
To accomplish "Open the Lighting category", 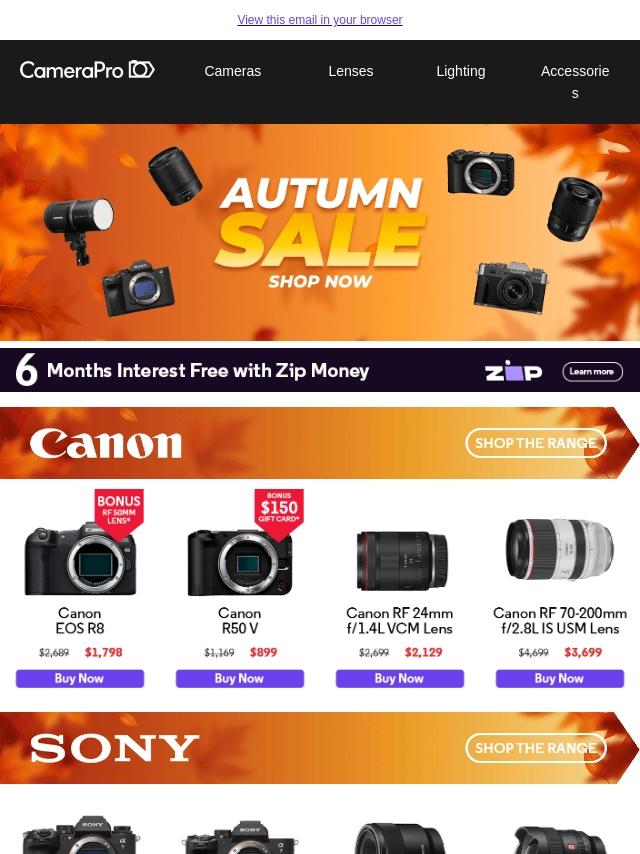I will coord(460,71).
